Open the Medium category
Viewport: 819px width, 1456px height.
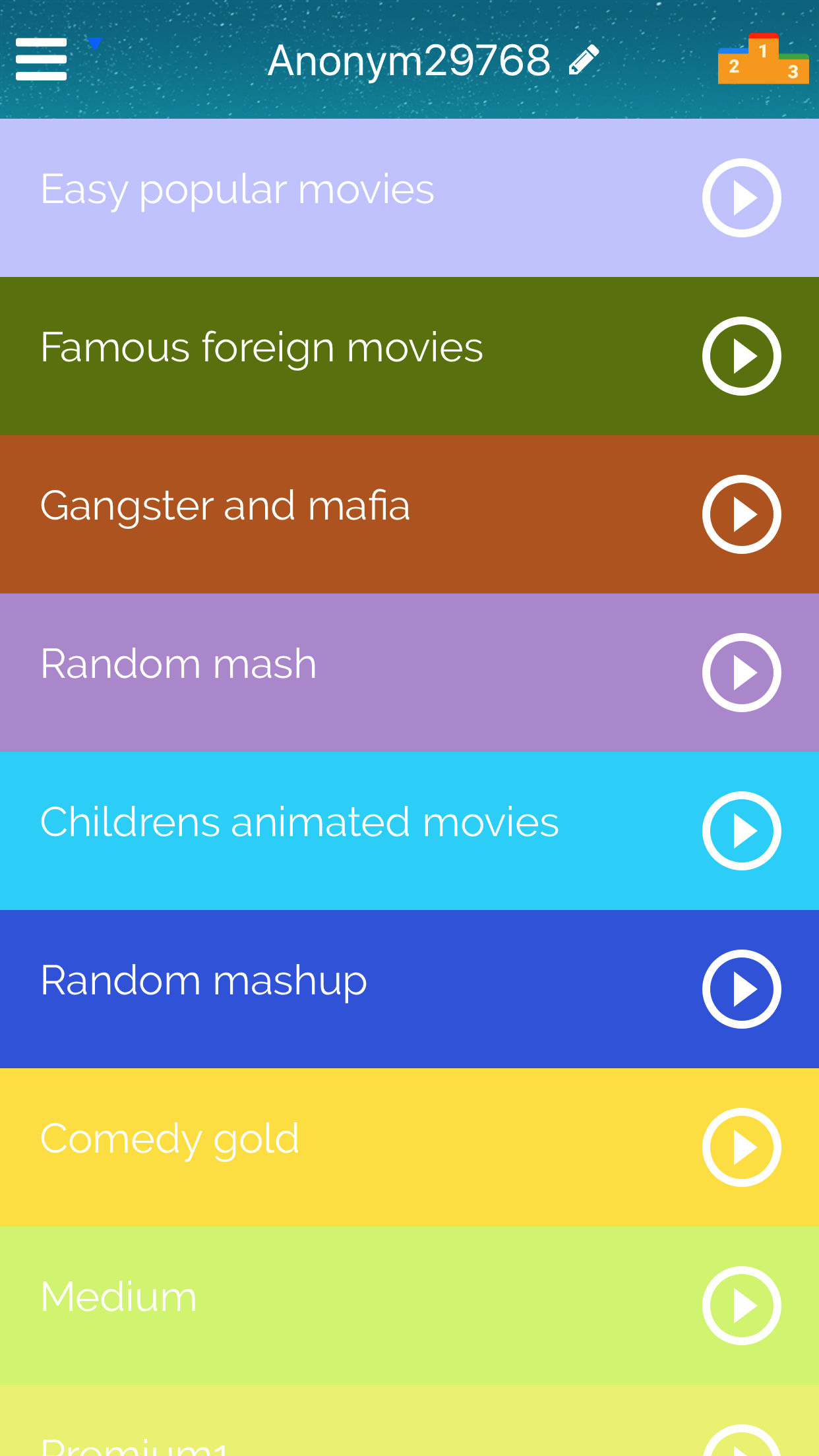[x=409, y=1306]
